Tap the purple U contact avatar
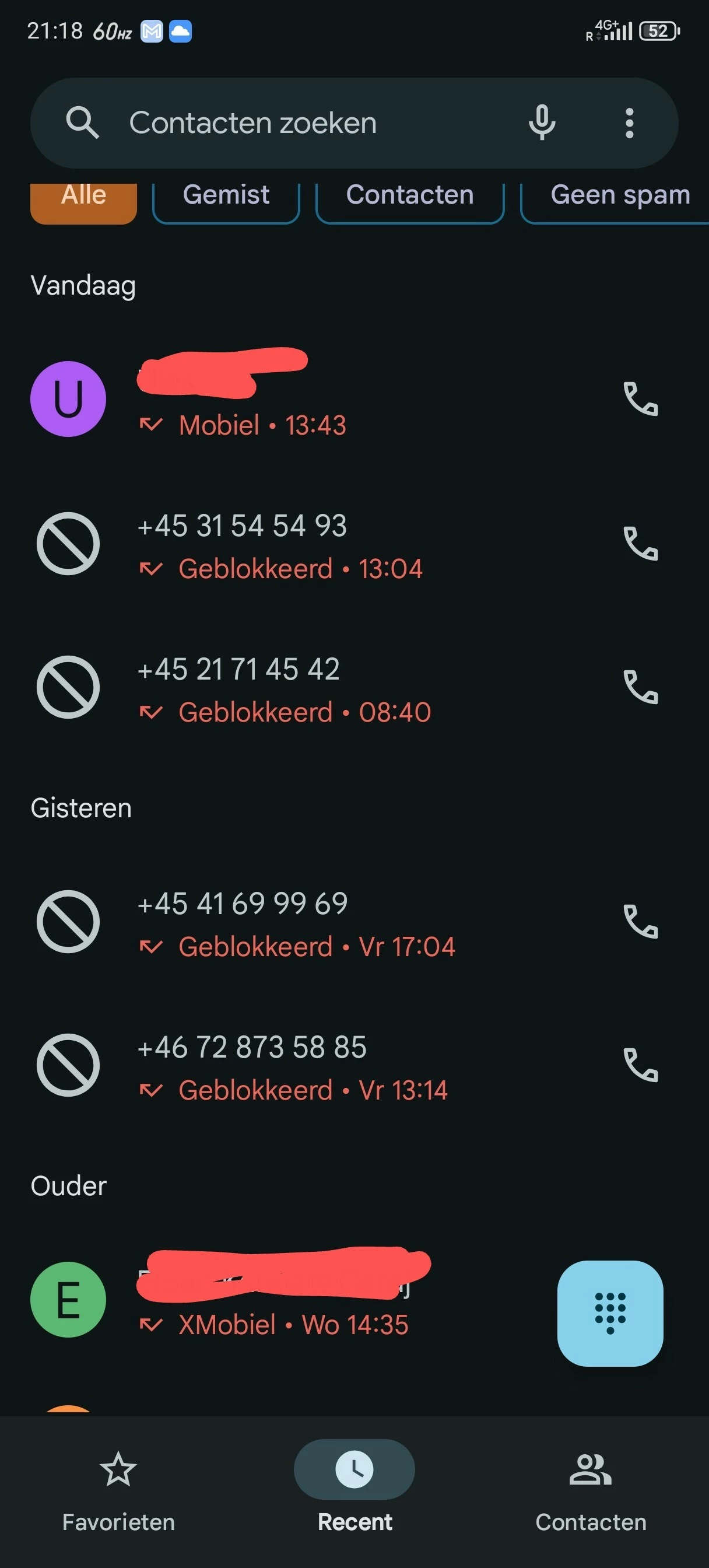 point(68,400)
